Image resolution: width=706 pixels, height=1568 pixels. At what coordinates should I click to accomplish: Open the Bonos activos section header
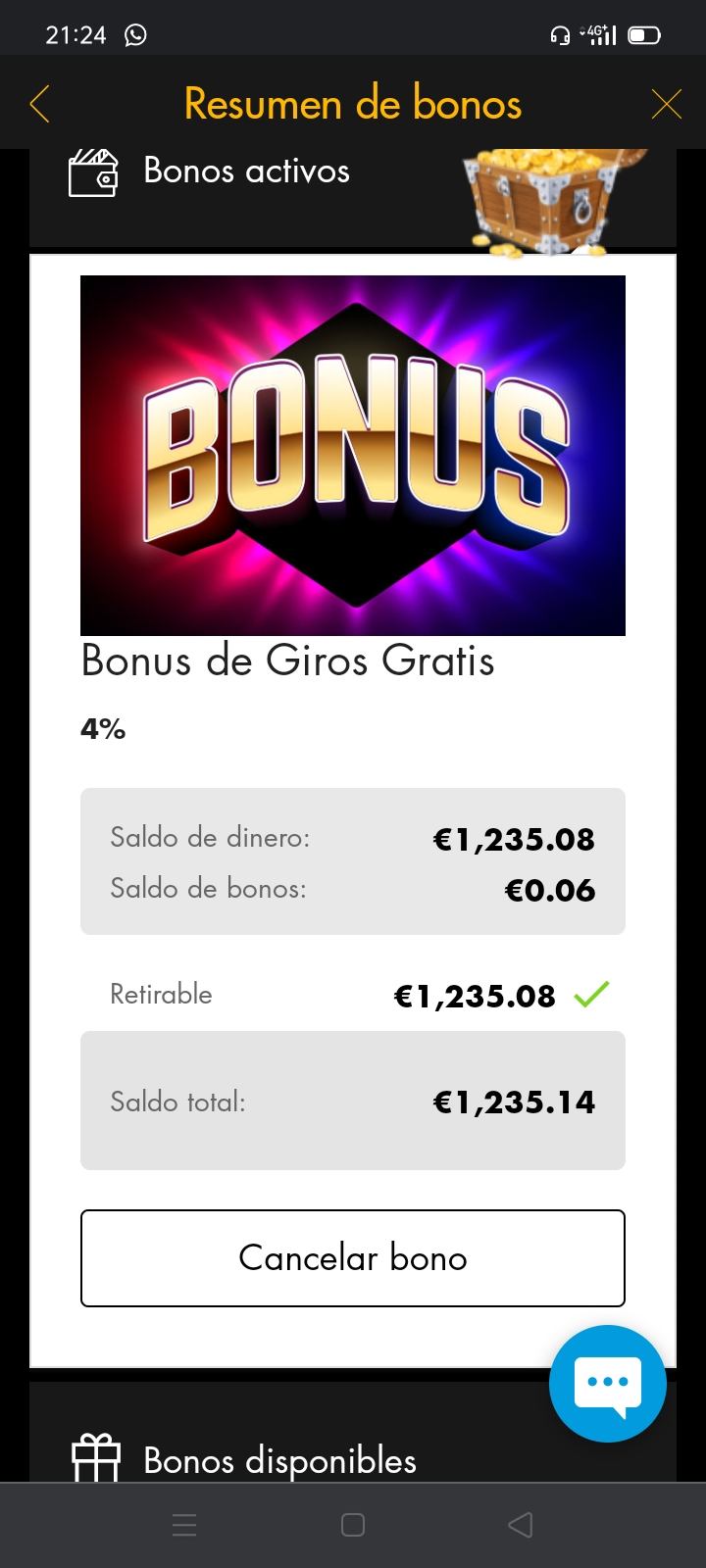(x=245, y=171)
